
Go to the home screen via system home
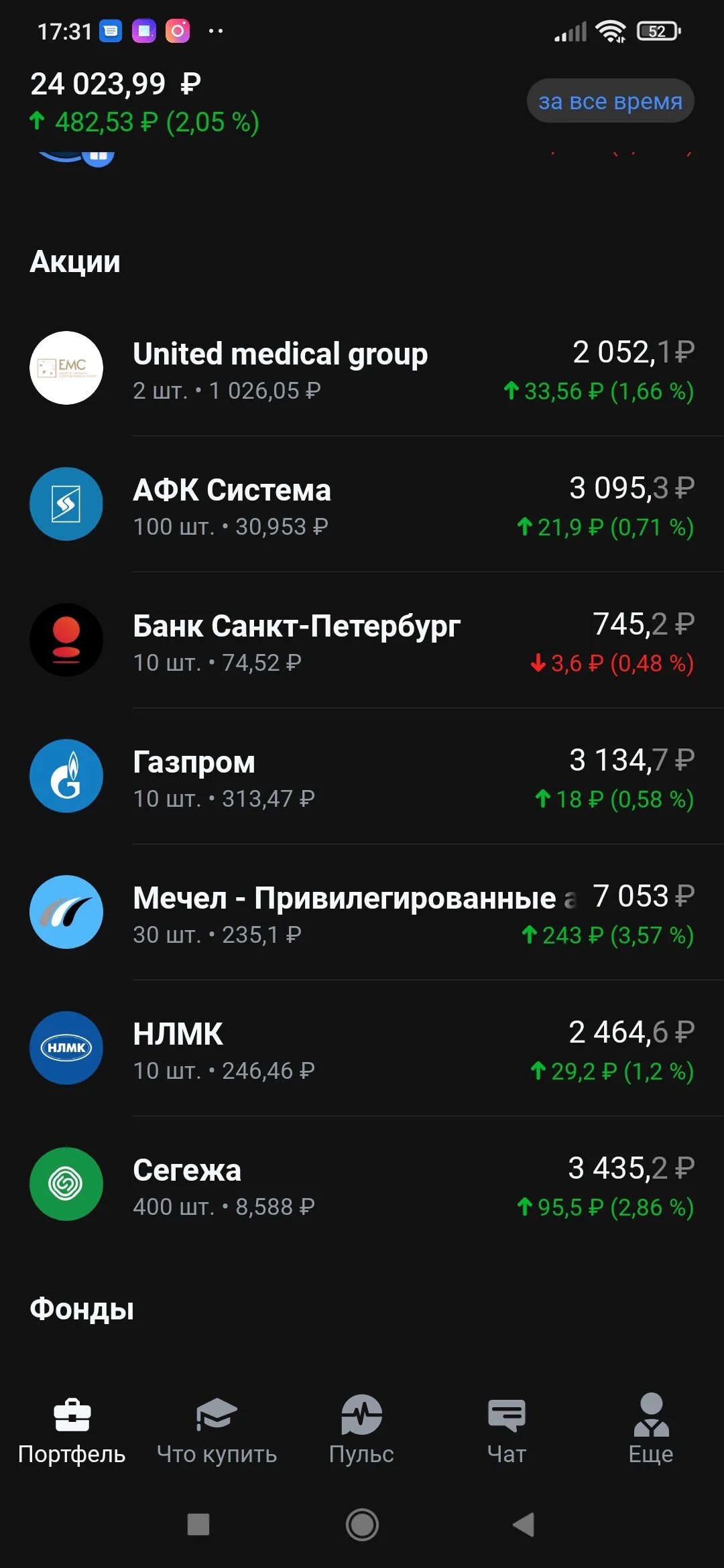(362, 1525)
